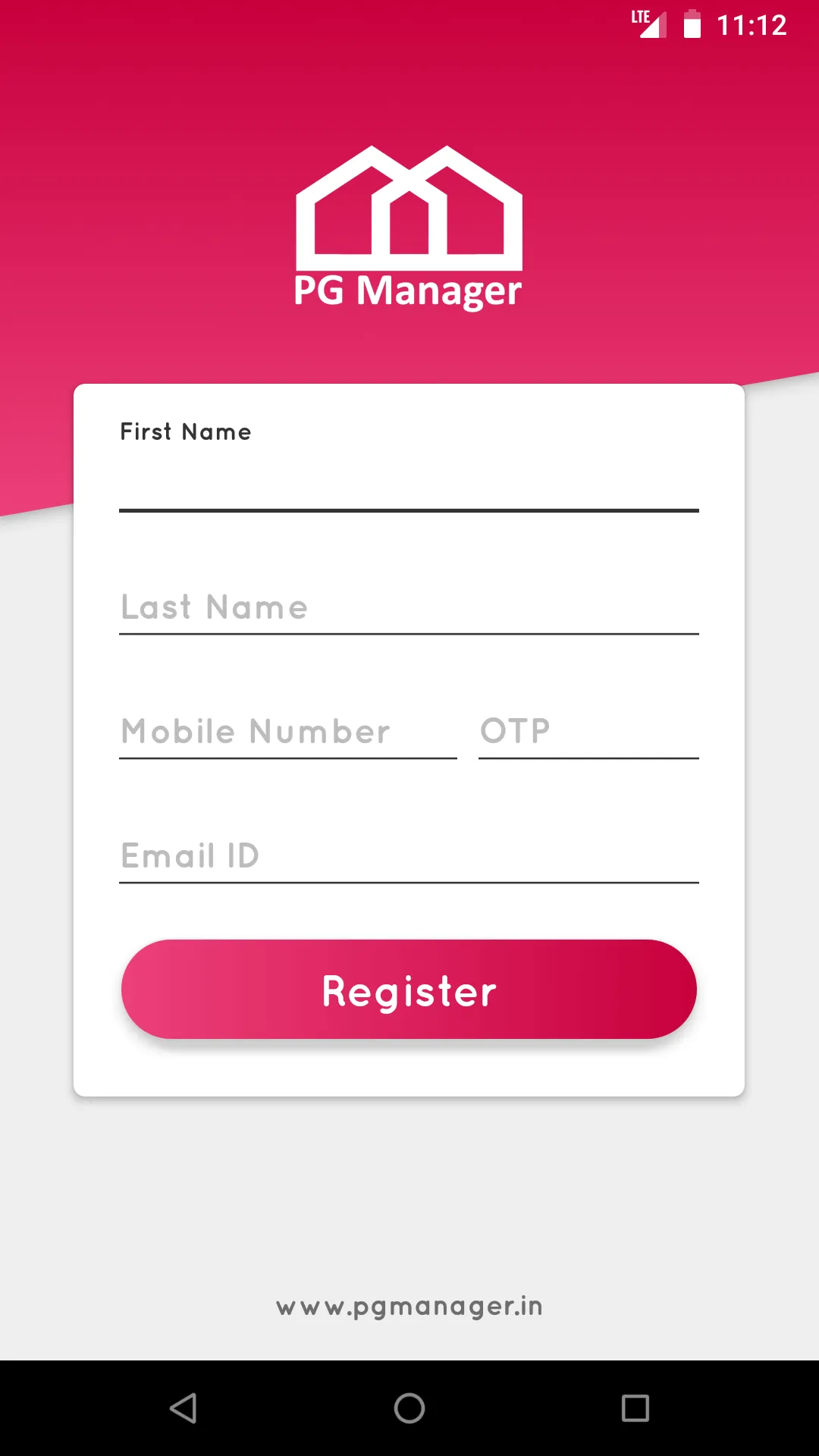
Task: Go back using system back button
Action: (x=184, y=1408)
